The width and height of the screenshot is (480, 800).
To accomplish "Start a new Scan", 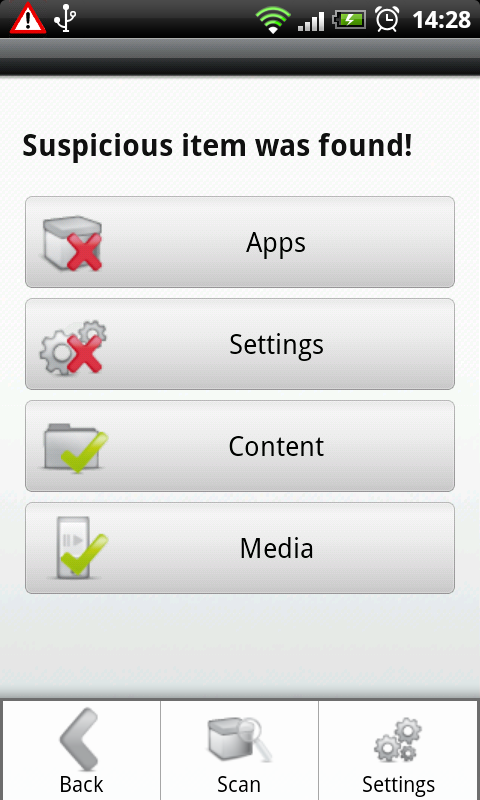I will [239, 750].
